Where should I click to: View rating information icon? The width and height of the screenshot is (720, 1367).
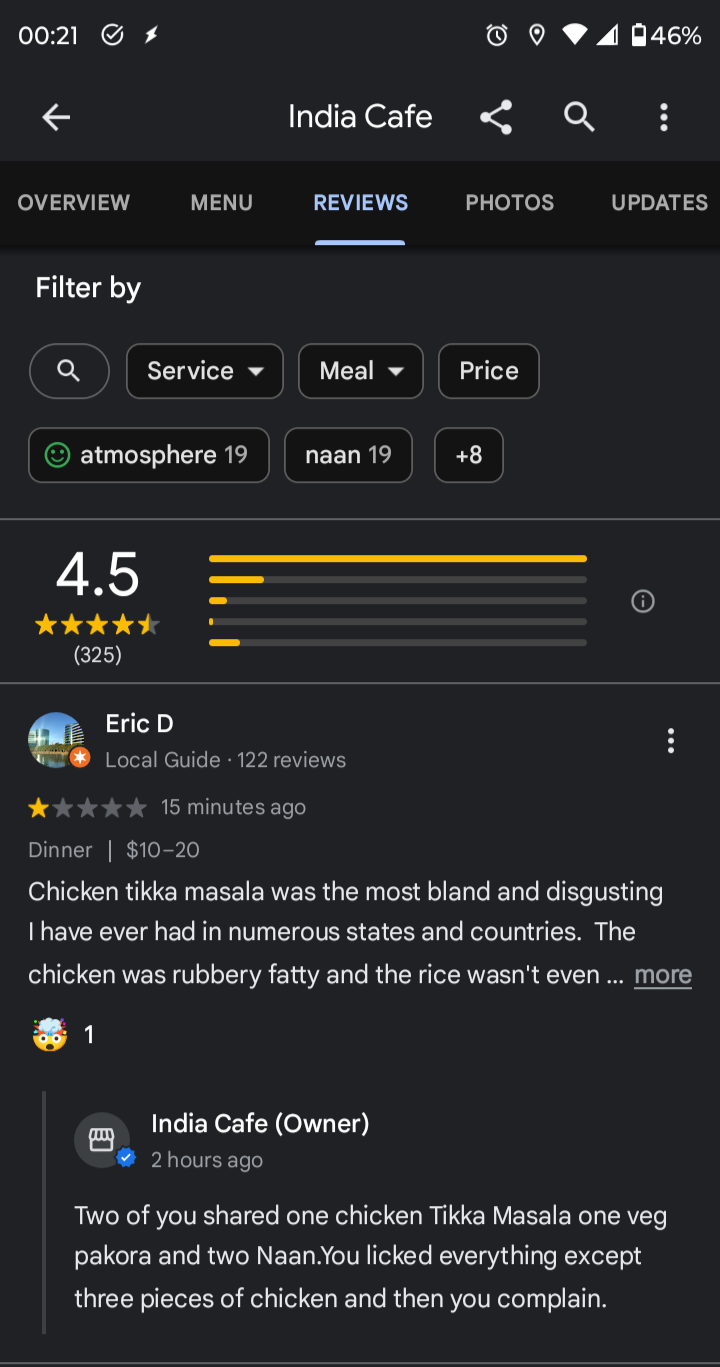(x=643, y=601)
